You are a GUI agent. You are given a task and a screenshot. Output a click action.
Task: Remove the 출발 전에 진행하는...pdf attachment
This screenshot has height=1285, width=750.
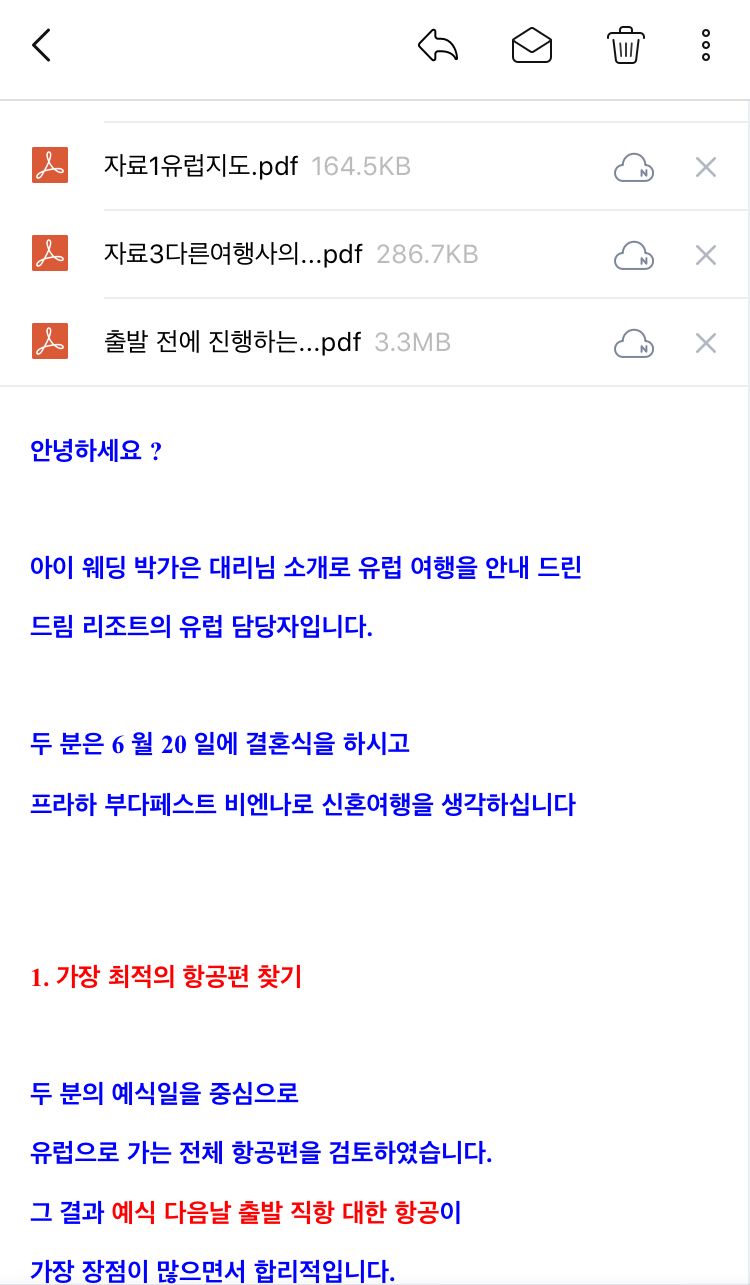706,343
